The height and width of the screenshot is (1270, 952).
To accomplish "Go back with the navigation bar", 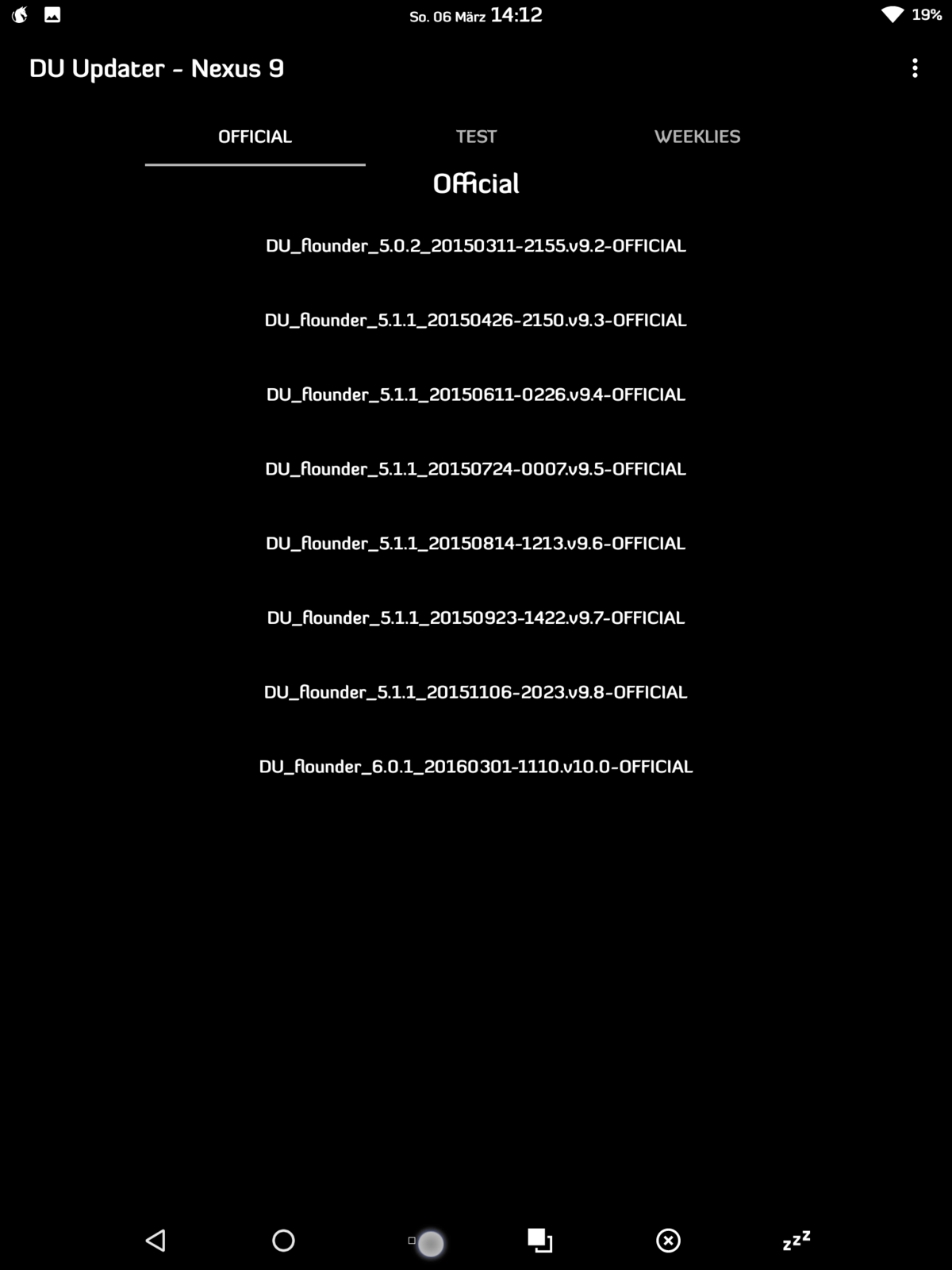I will (156, 1240).
